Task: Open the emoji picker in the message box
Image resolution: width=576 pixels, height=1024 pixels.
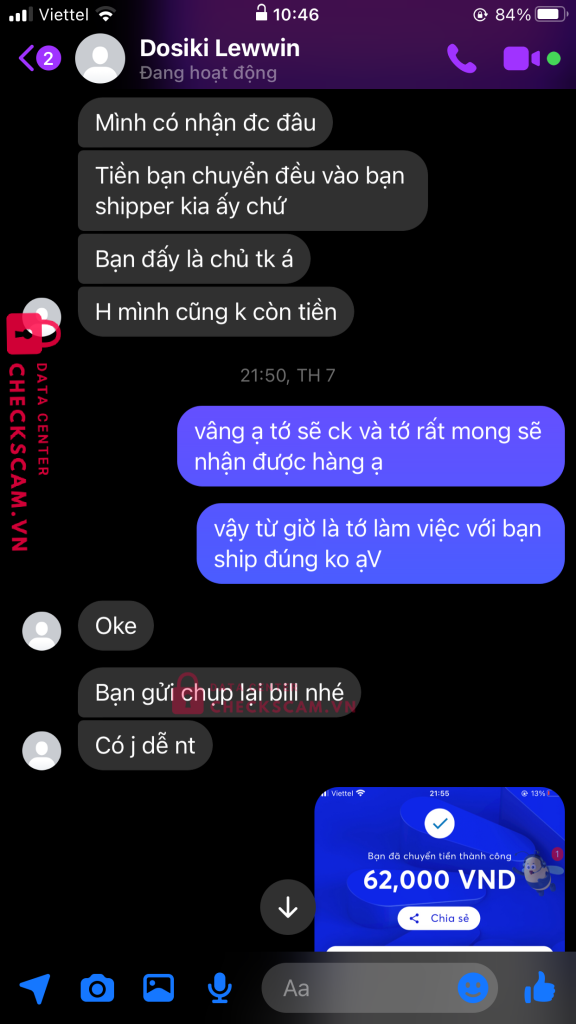Action: pos(473,988)
